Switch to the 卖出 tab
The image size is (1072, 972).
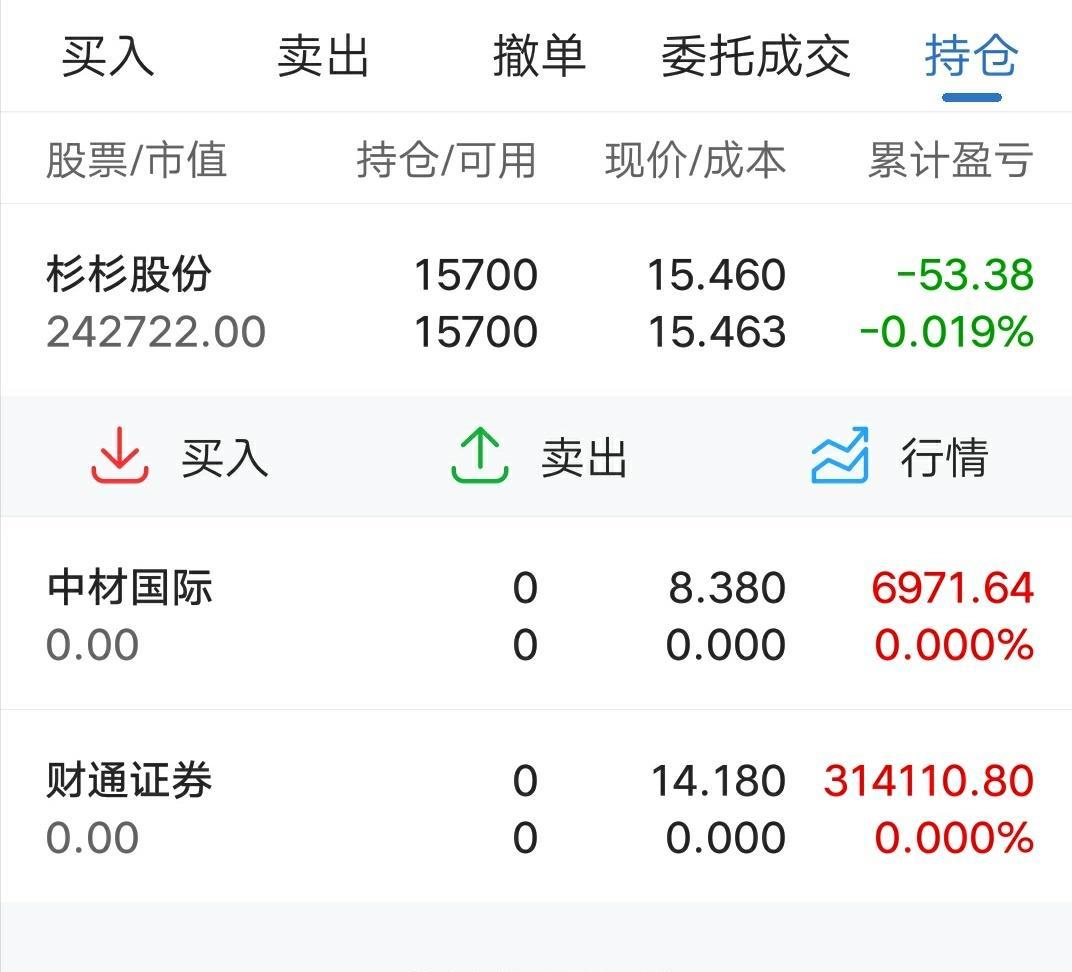pos(323,56)
